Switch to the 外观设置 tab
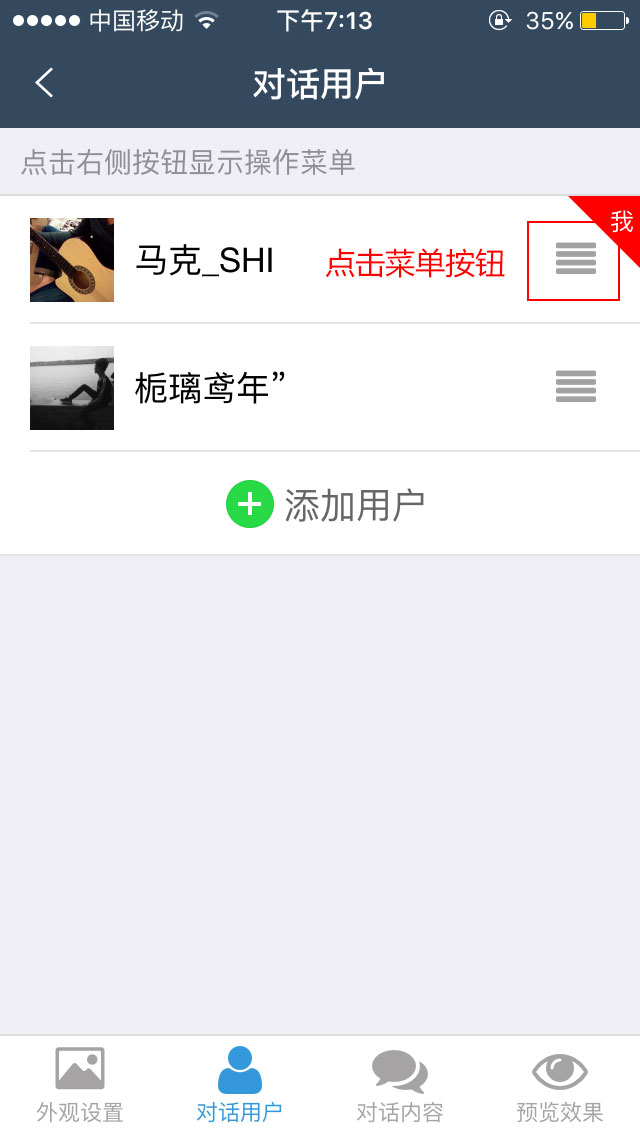 coord(80,1084)
